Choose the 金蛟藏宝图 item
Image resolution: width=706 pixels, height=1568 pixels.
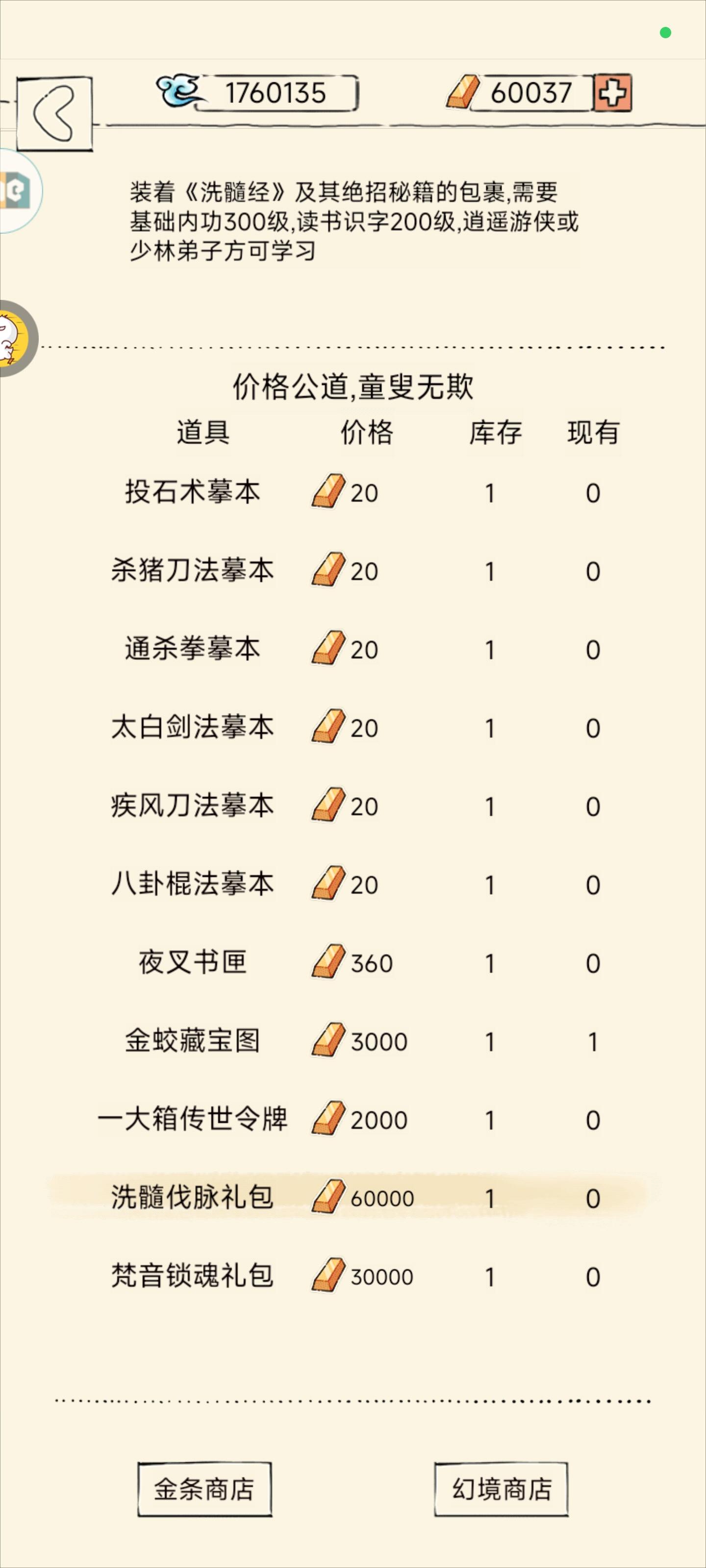tap(193, 1041)
